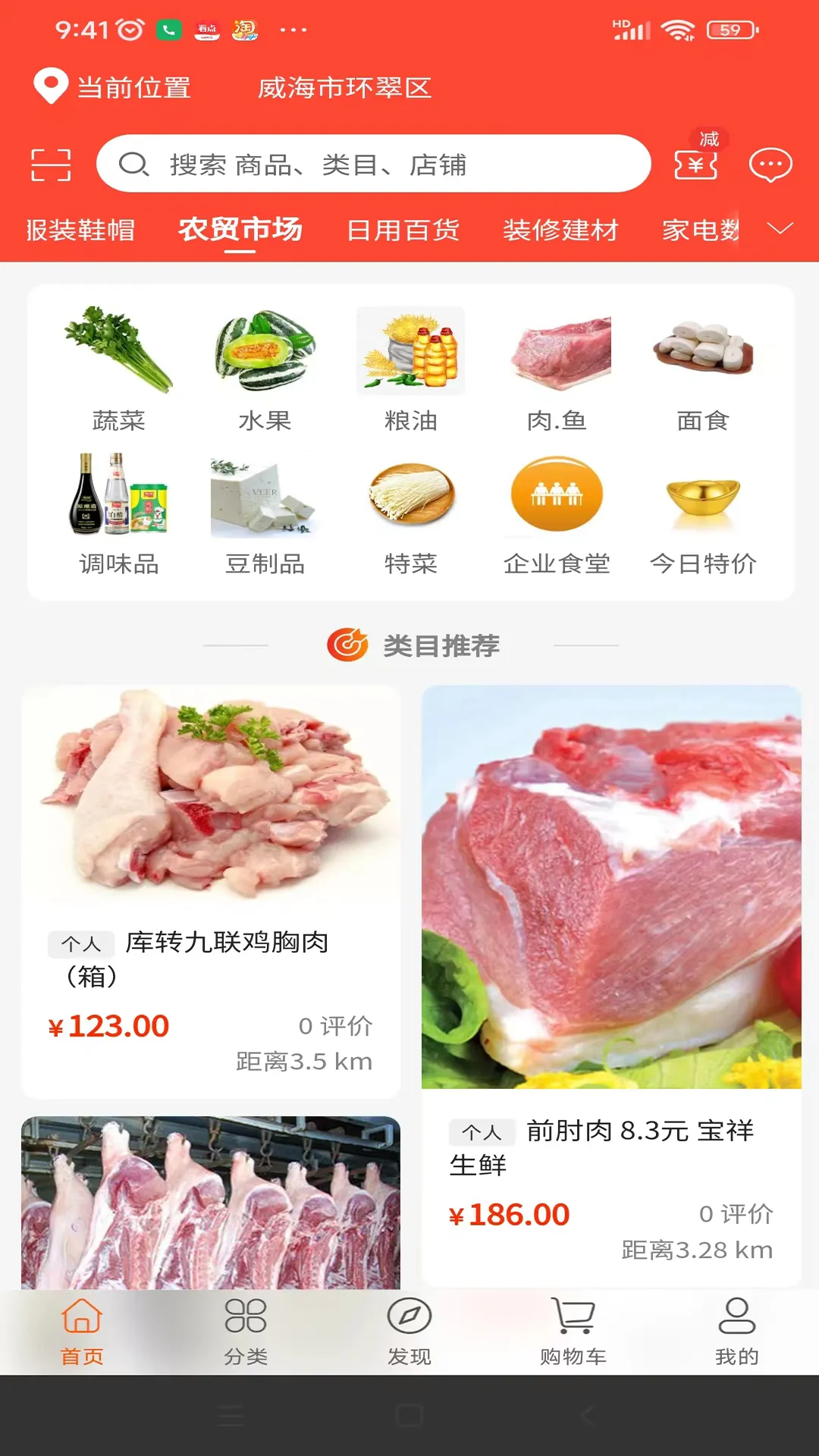Tap the search bar to search products
The height and width of the screenshot is (1456, 819).
(x=373, y=162)
